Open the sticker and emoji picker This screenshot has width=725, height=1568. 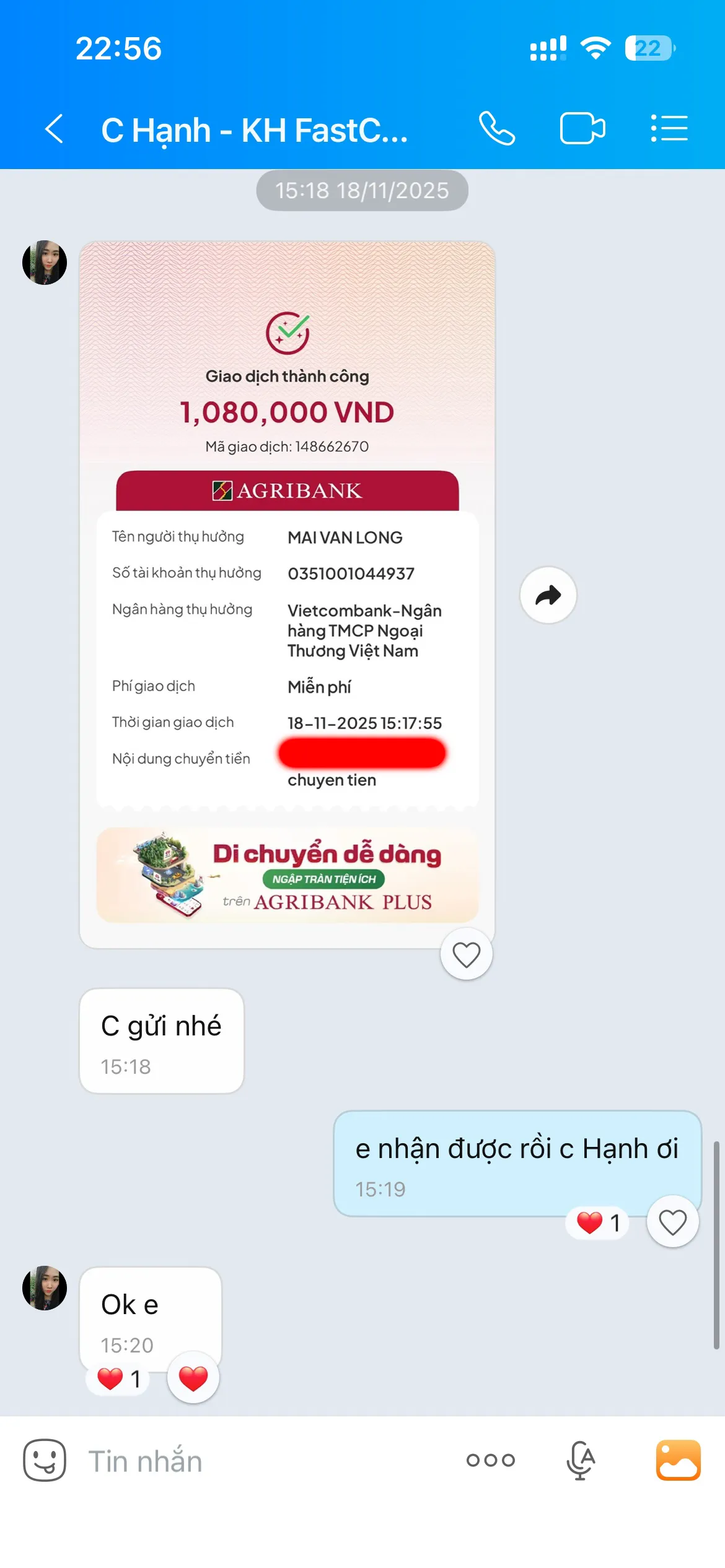pyautogui.click(x=45, y=1460)
